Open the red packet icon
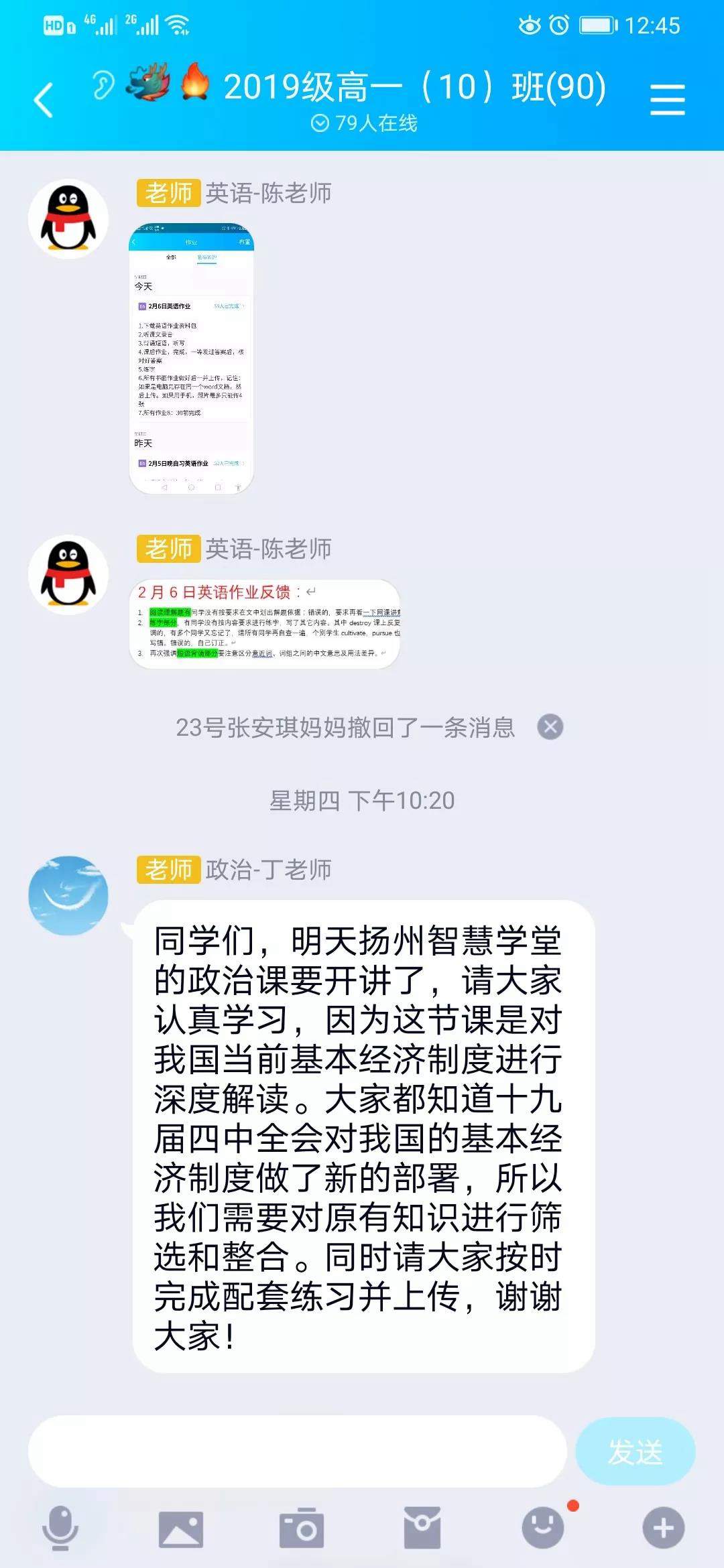 pos(422,1528)
